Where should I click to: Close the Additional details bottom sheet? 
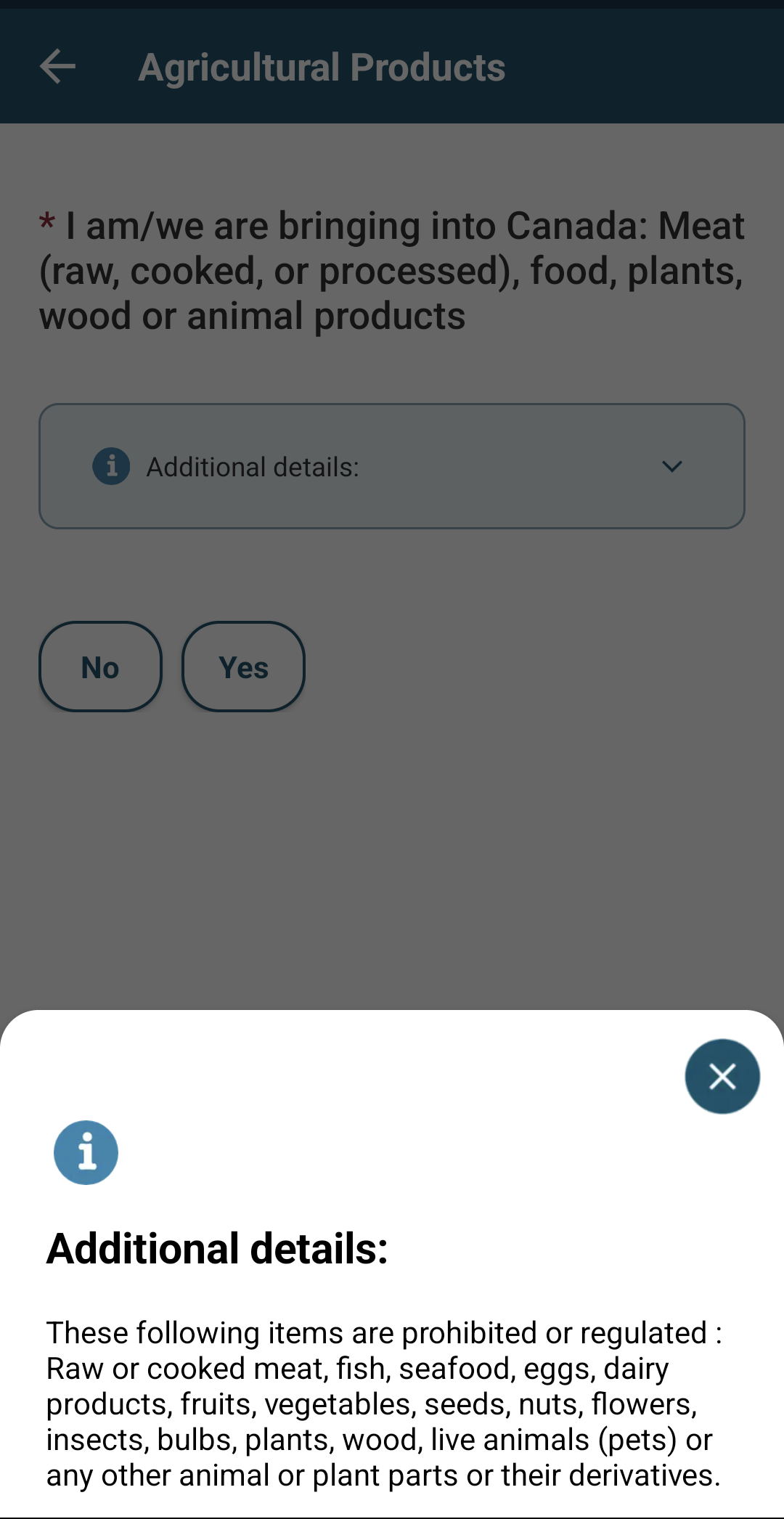[722, 1076]
